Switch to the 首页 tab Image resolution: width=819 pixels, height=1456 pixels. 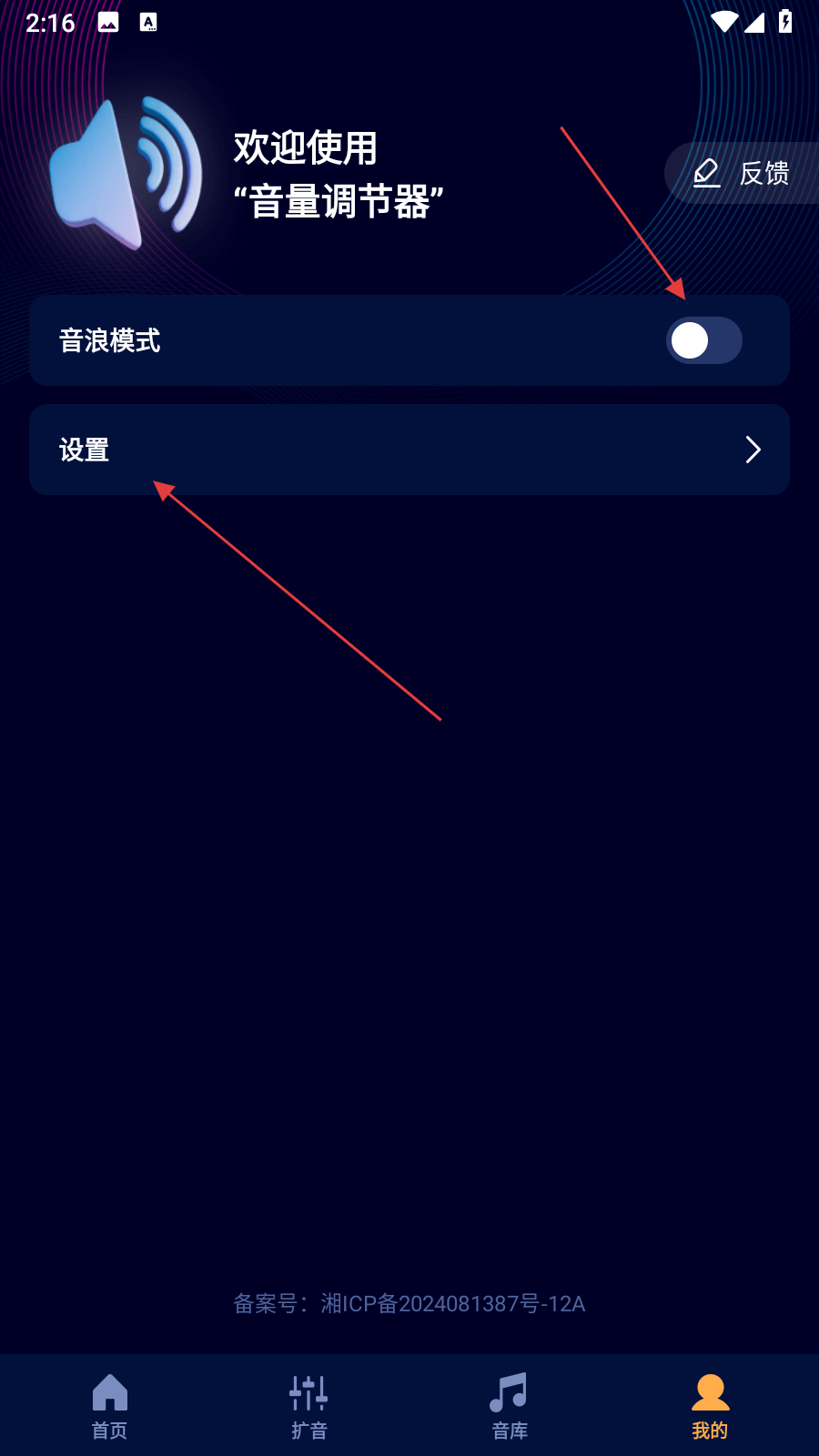(109, 1406)
